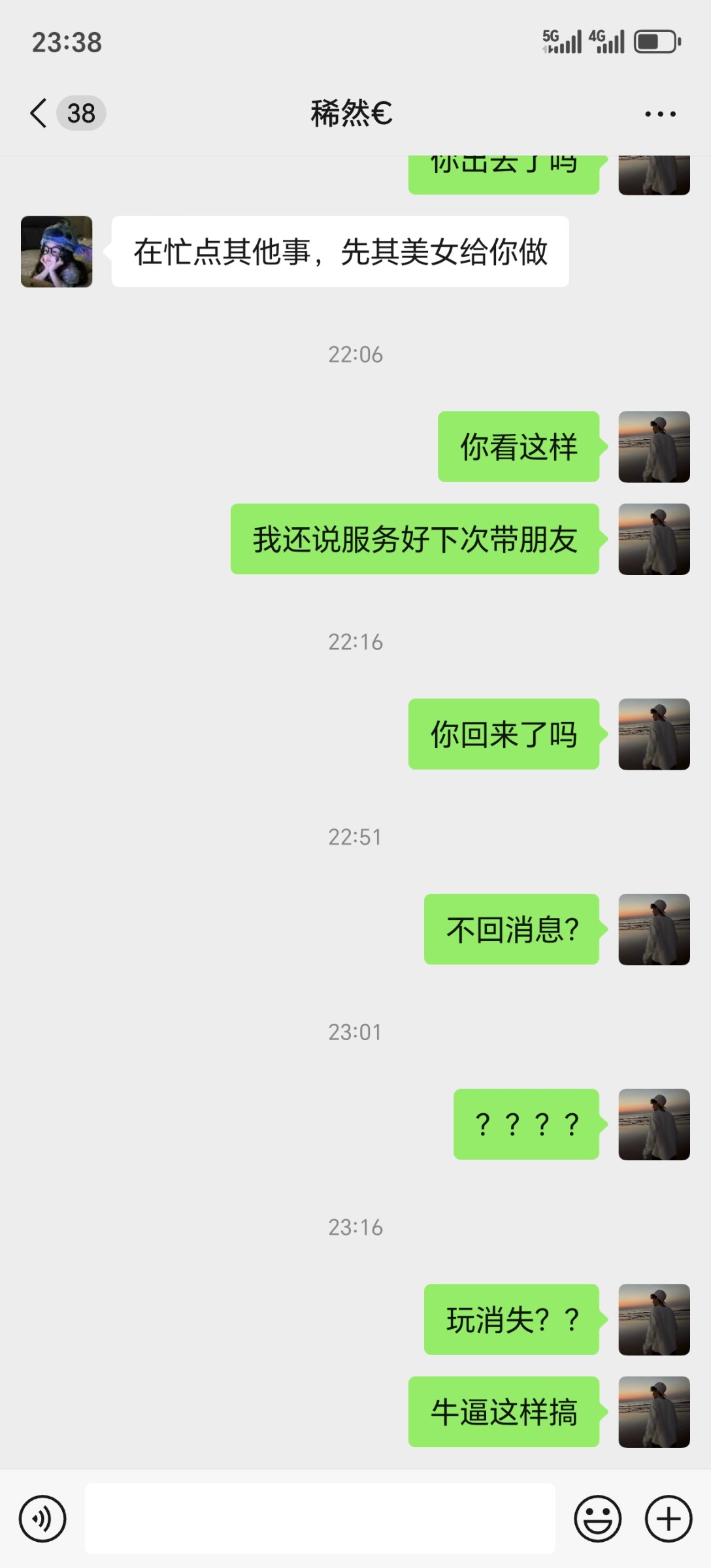
Task: Open own avatar beside 你看这样 message
Action: coord(653,447)
